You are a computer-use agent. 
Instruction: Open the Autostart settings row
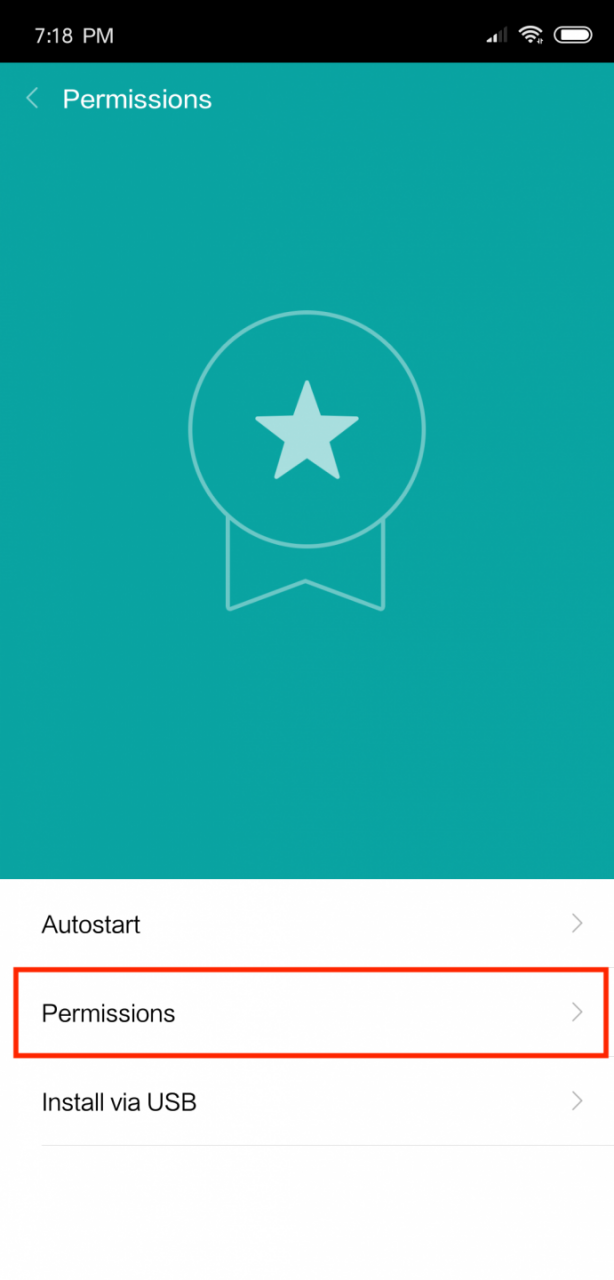point(307,924)
